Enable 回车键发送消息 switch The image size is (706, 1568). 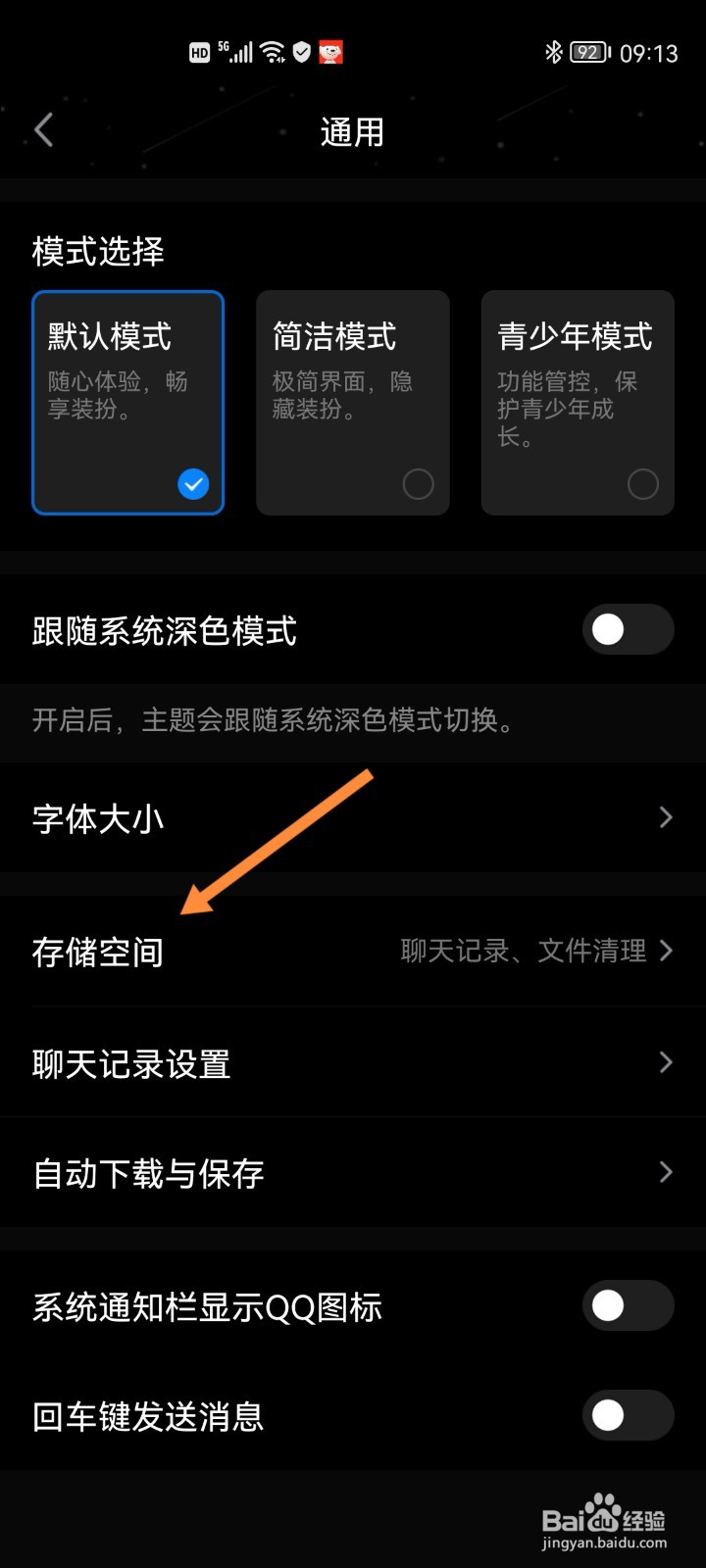click(x=628, y=1415)
